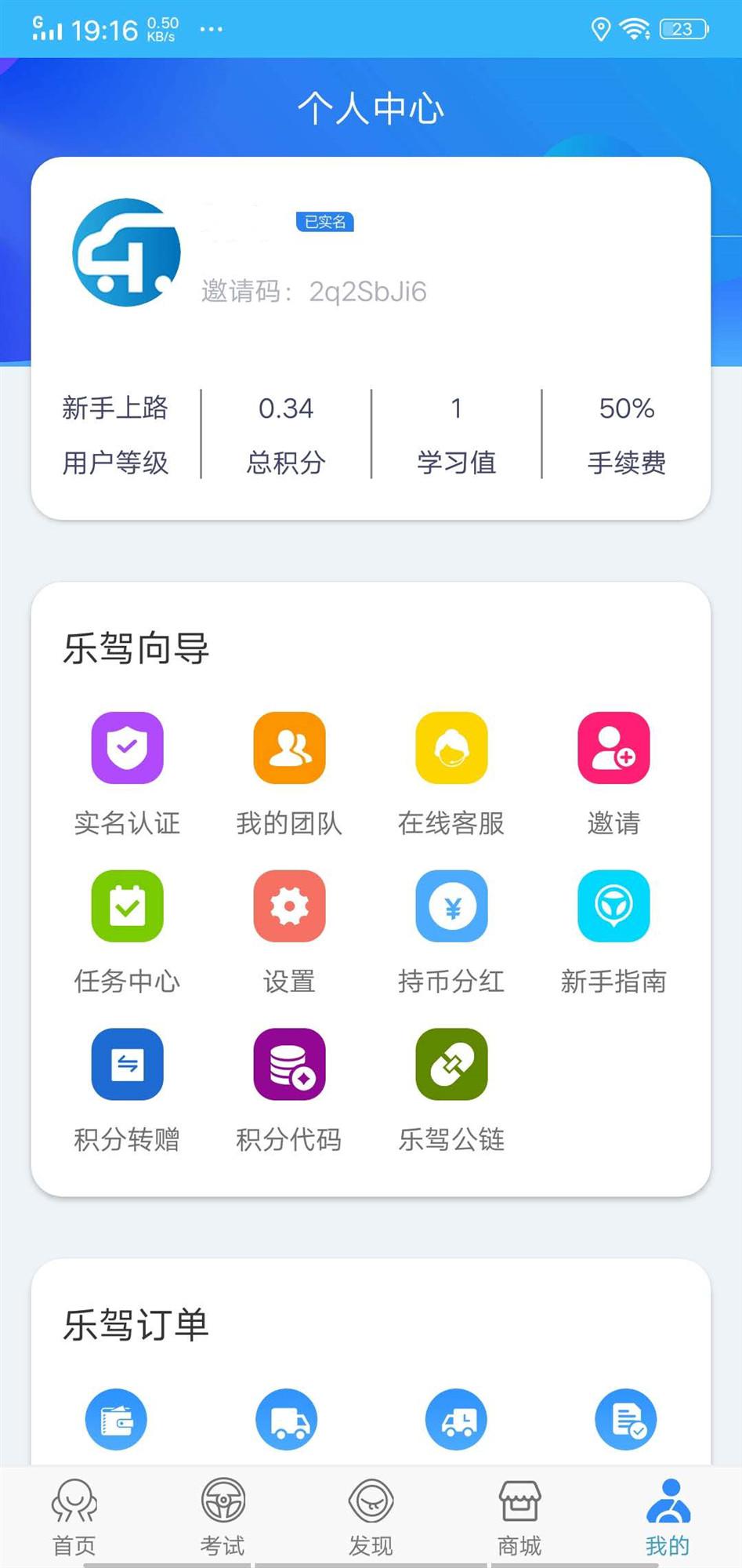The image size is (742, 1568).
Task: Contact 在线客服 customer service
Action: coord(451,749)
